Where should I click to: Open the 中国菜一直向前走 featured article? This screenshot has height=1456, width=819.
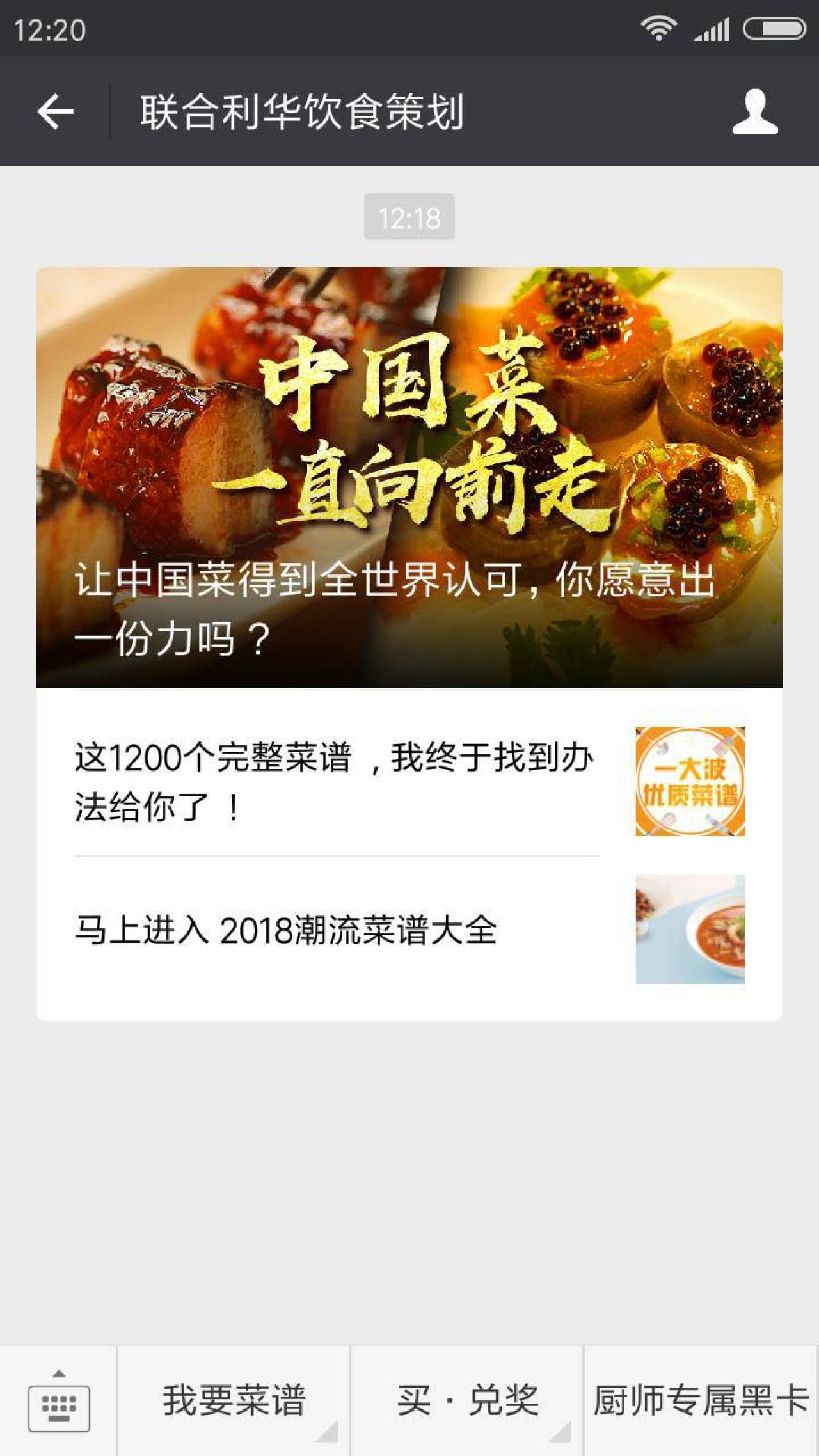point(409,477)
